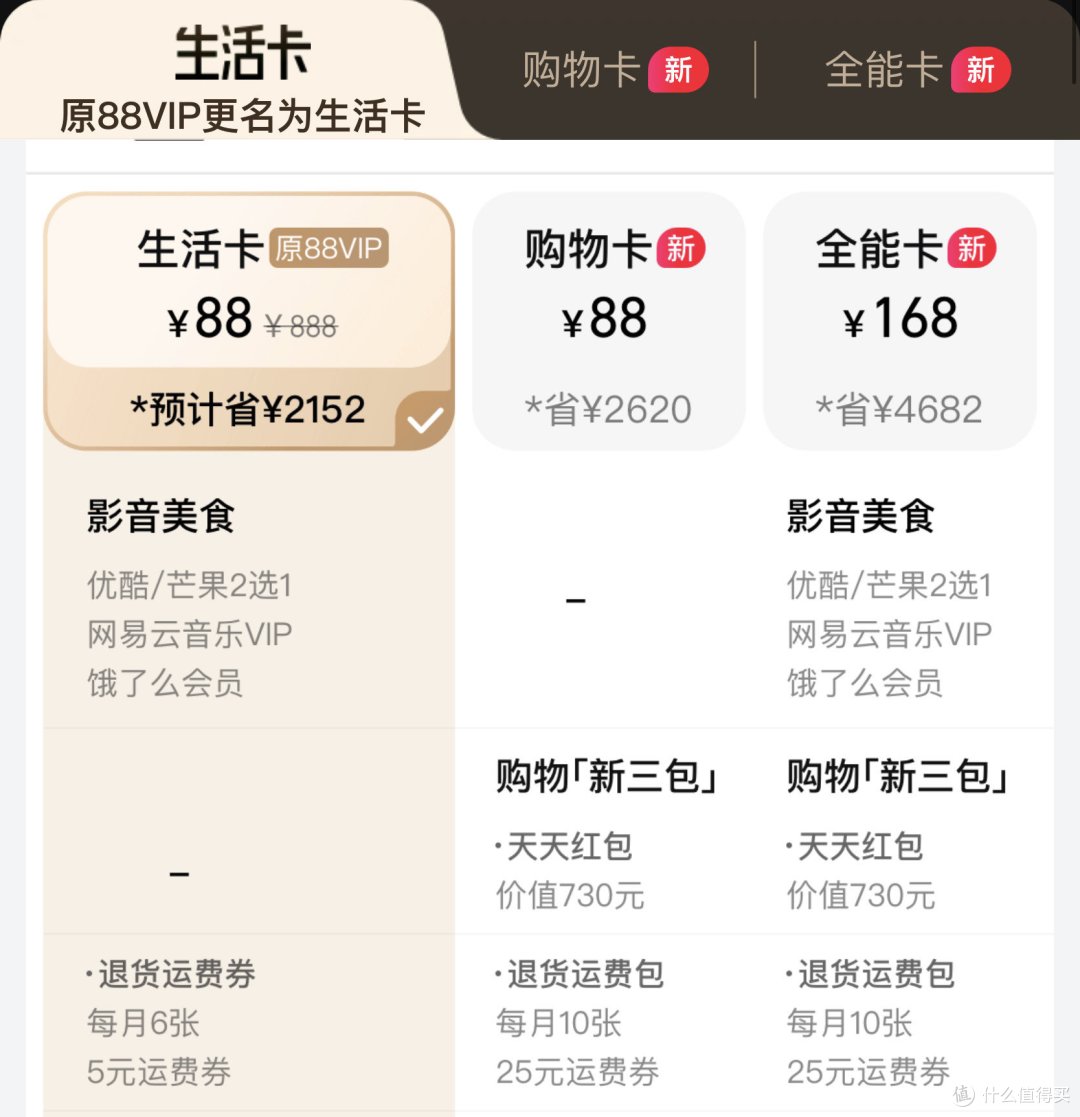Select the 生活卡 ¥88 pricing card
Image resolution: width=1080 pixels, height=1117 pixels.
coord(248,320)
